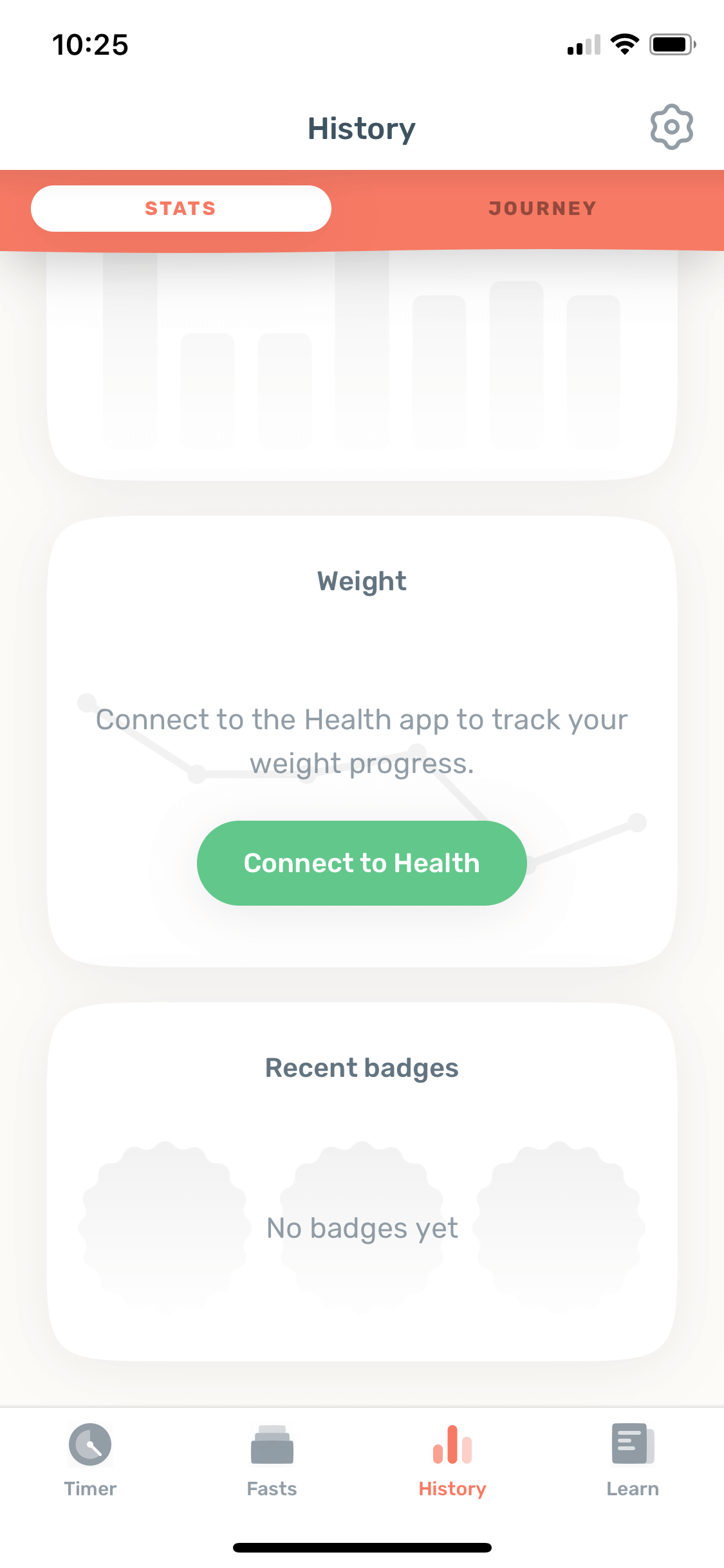Select the History tab in bottom bar
Screen dimensions: 724x1568
[452, 1461]
